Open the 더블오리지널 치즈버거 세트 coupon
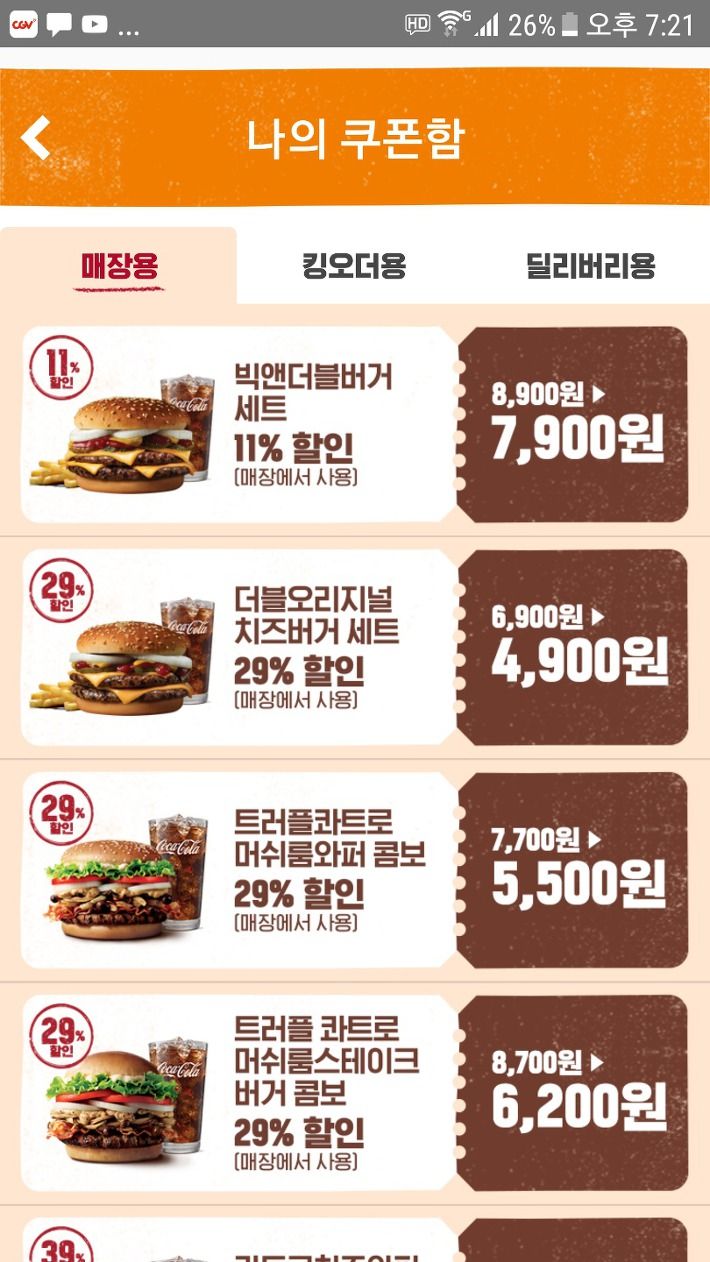Screen dimensions: 710x1262 pyautogui.click(x=355, y=648)
